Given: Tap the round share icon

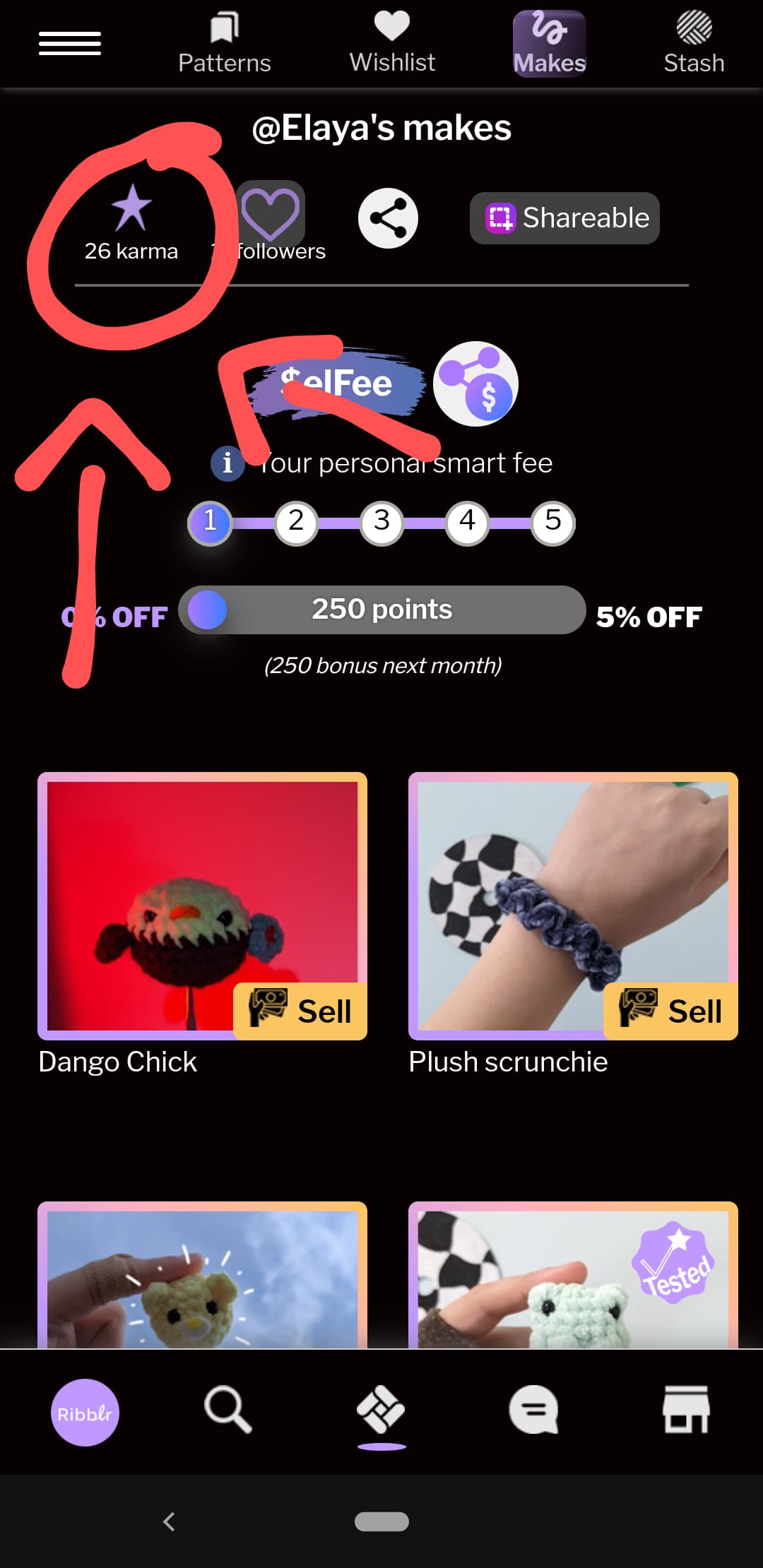Looking at the screenshot, I should [388, 218].
